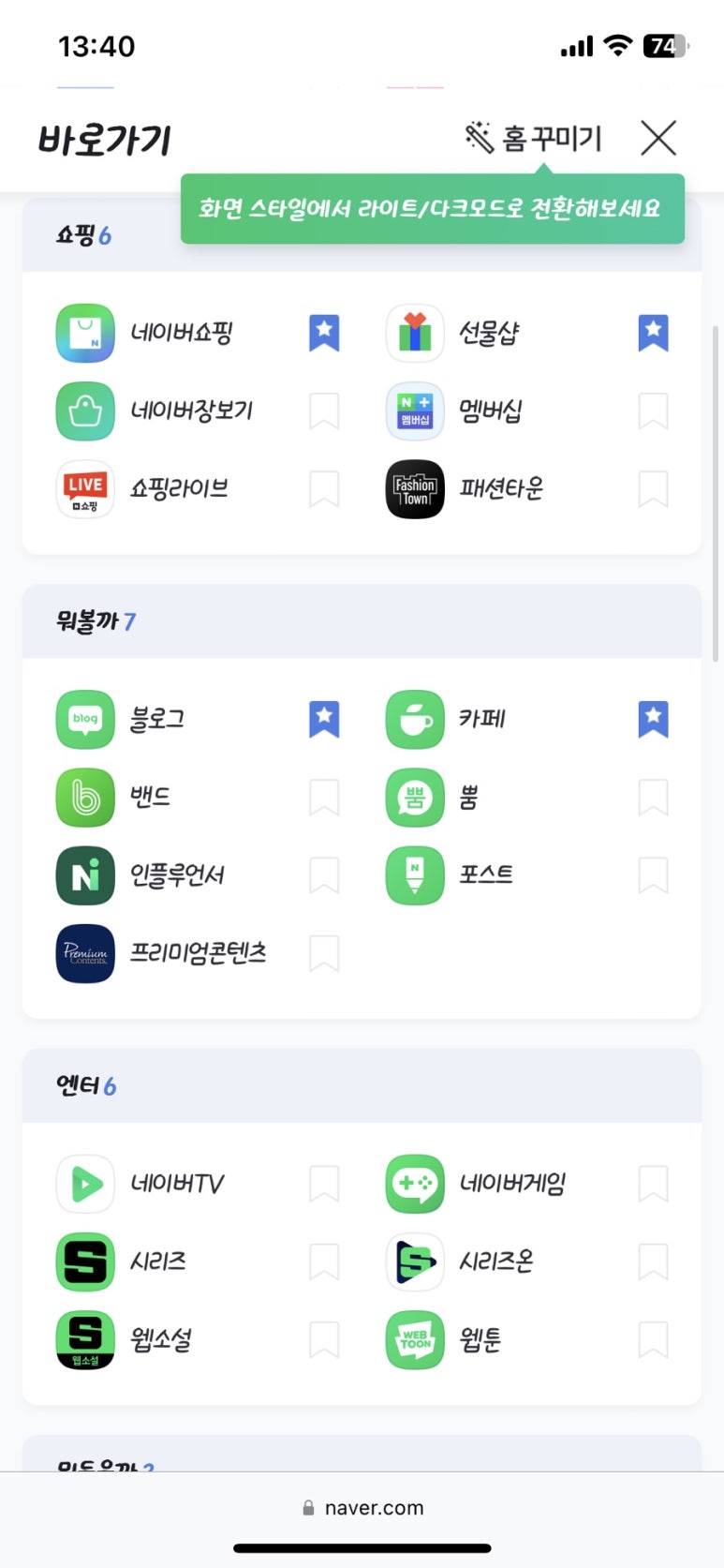The width and height of the screenshot is (724, 1568).
Task: Bookmark 프리미엄콘텐츠
Action: pyautogui.click(x=324, y=953)
